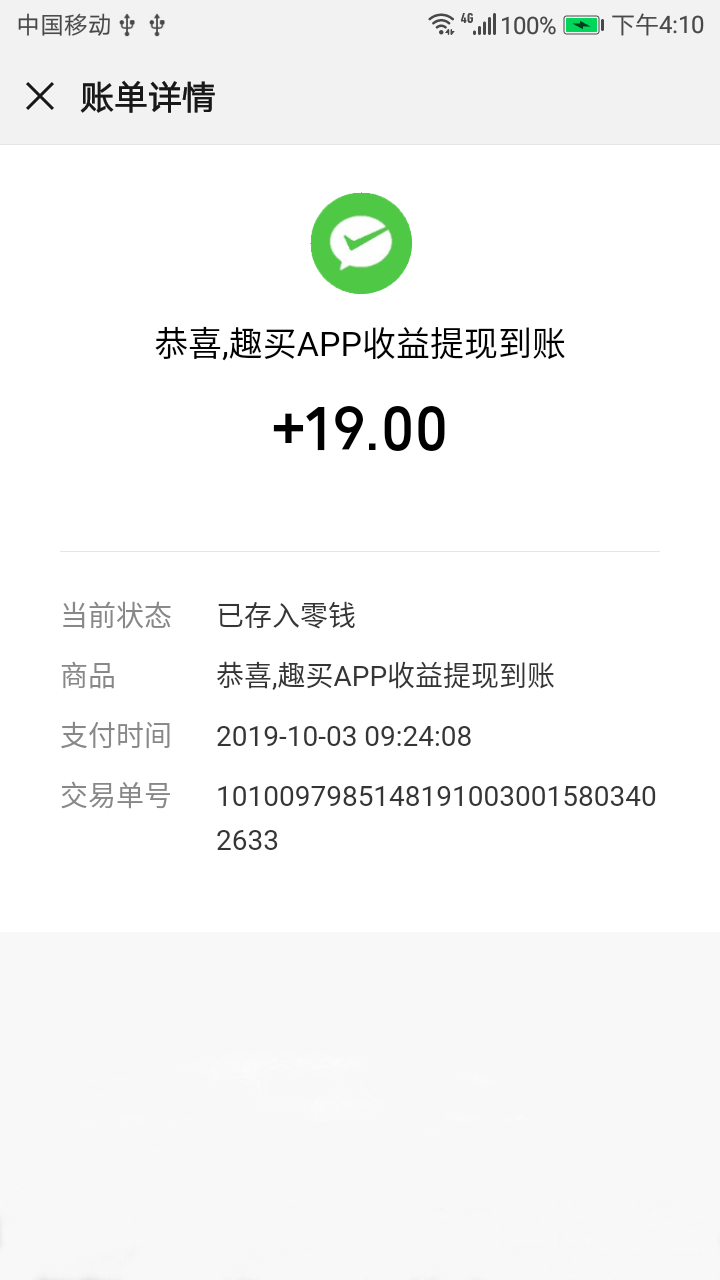Close the bill details page
Screen dimensions: 720x1280
click(x=40, y=97)
